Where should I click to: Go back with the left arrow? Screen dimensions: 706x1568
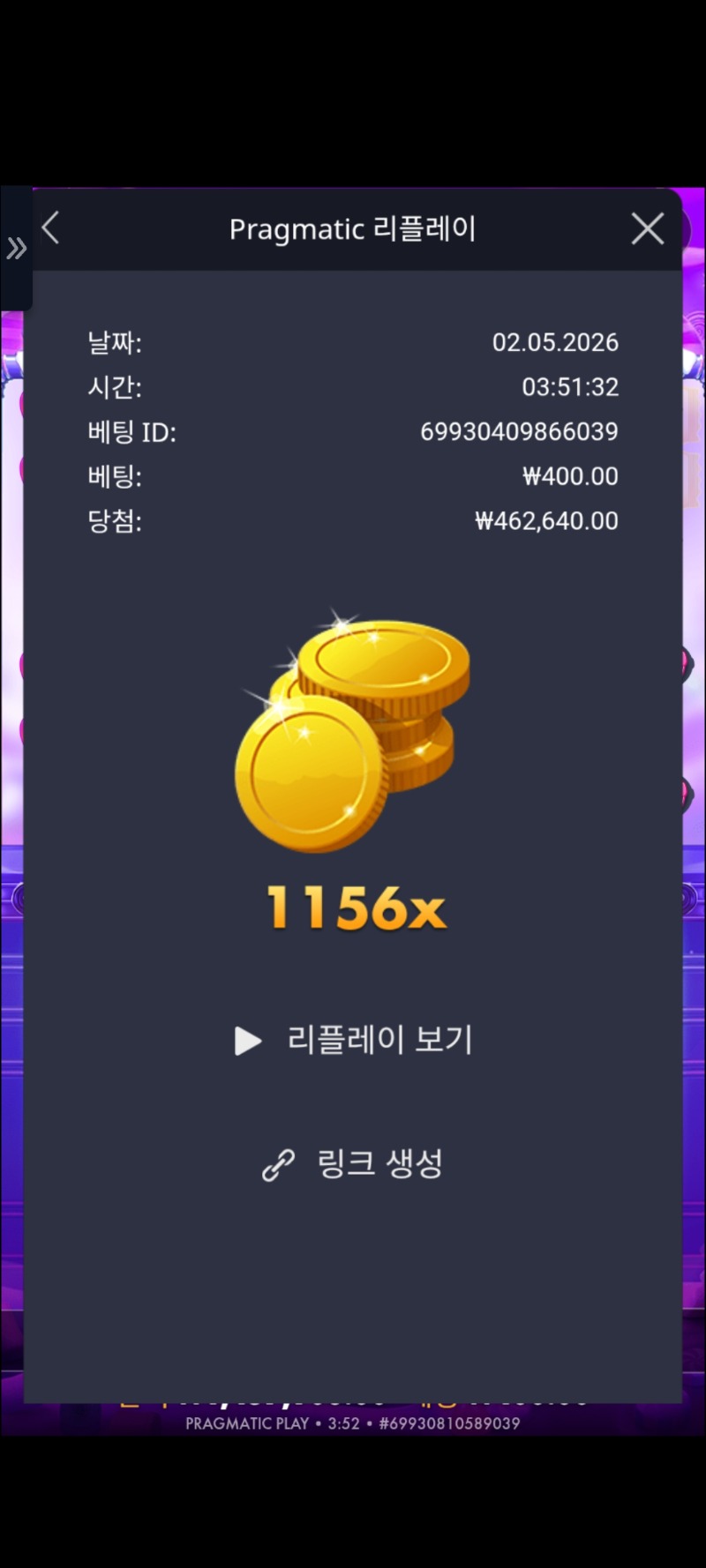tap(51, 228)
